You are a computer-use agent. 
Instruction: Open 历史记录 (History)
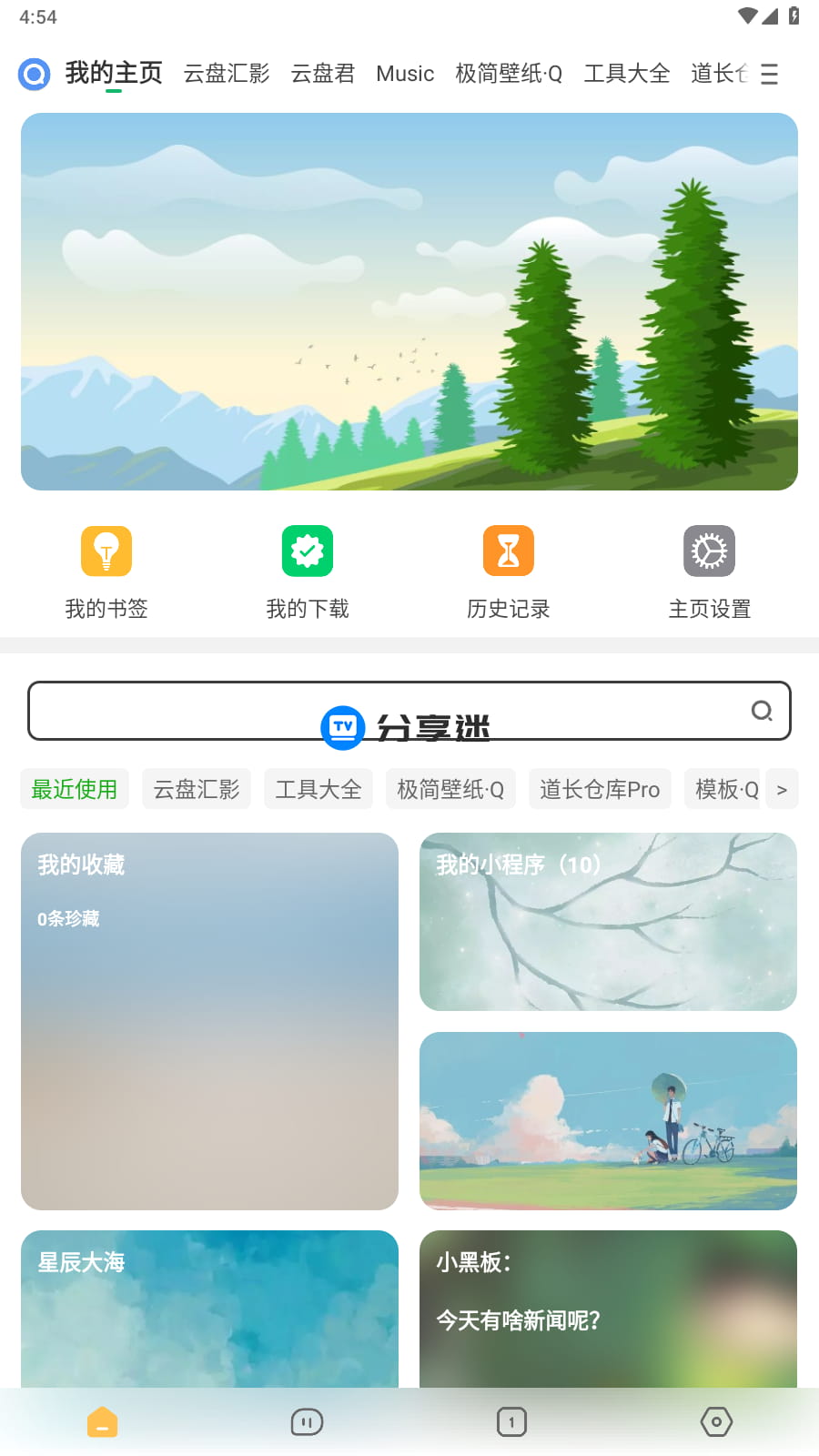coord(508,569)
